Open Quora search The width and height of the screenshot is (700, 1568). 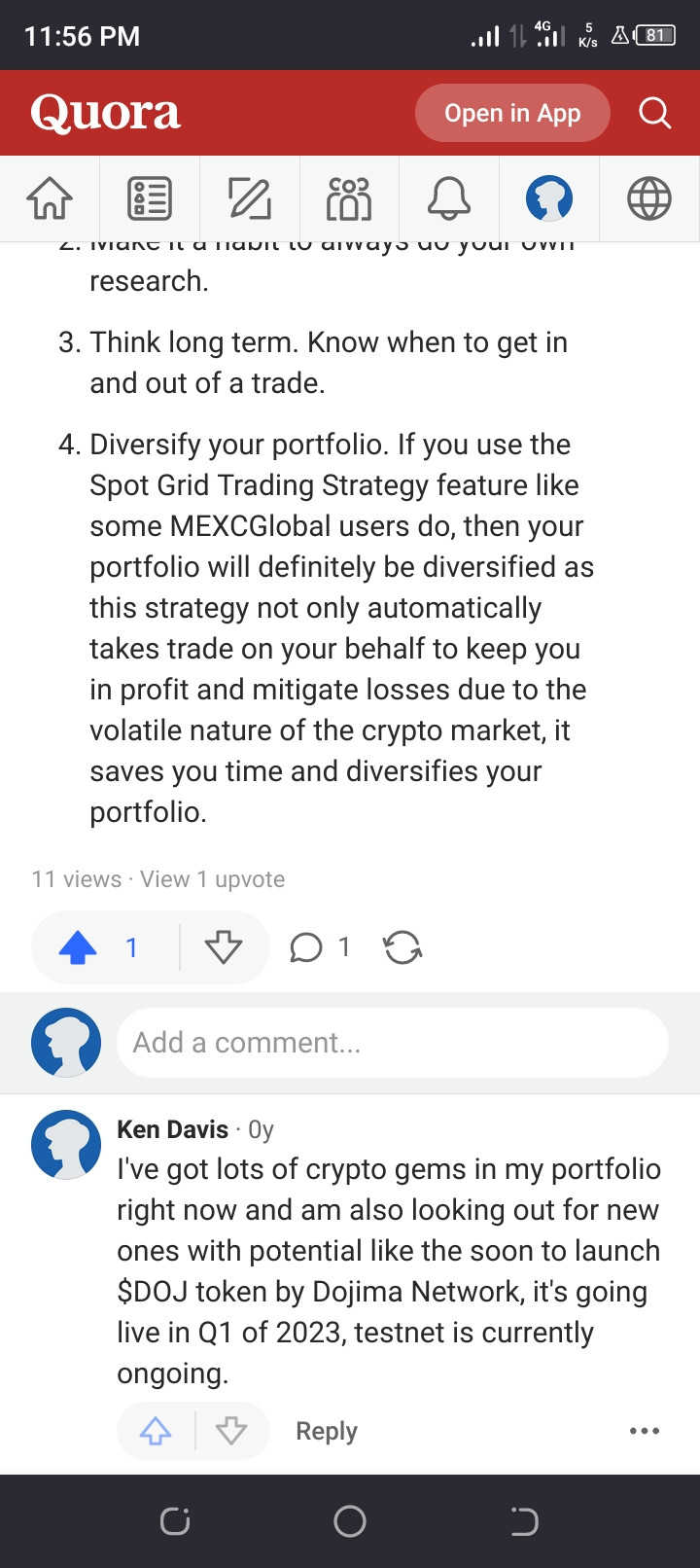point(654,114)
